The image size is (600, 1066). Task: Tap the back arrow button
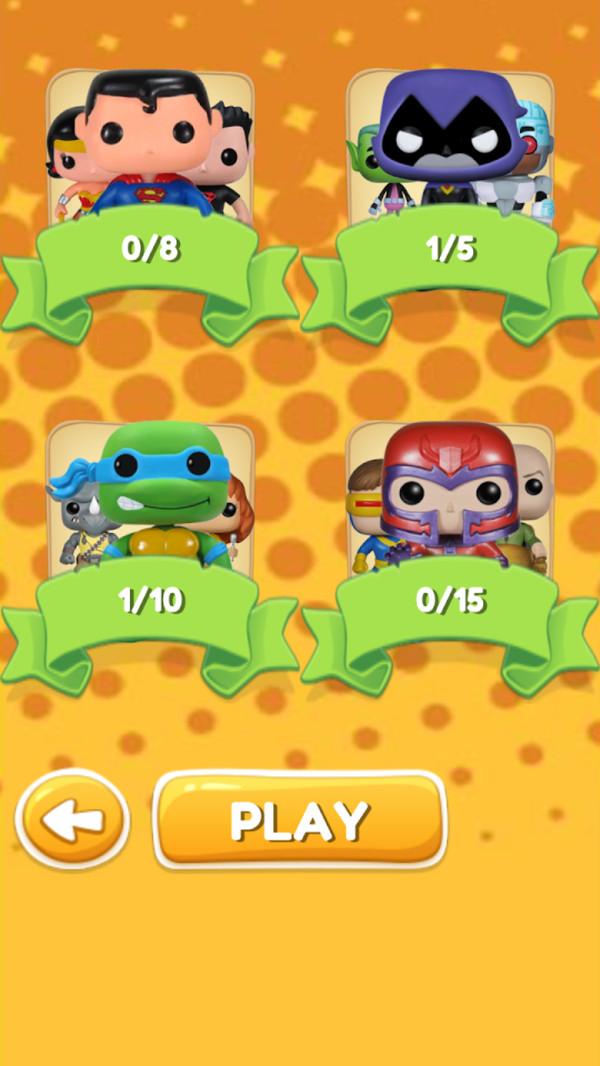[x=73, y=820]
